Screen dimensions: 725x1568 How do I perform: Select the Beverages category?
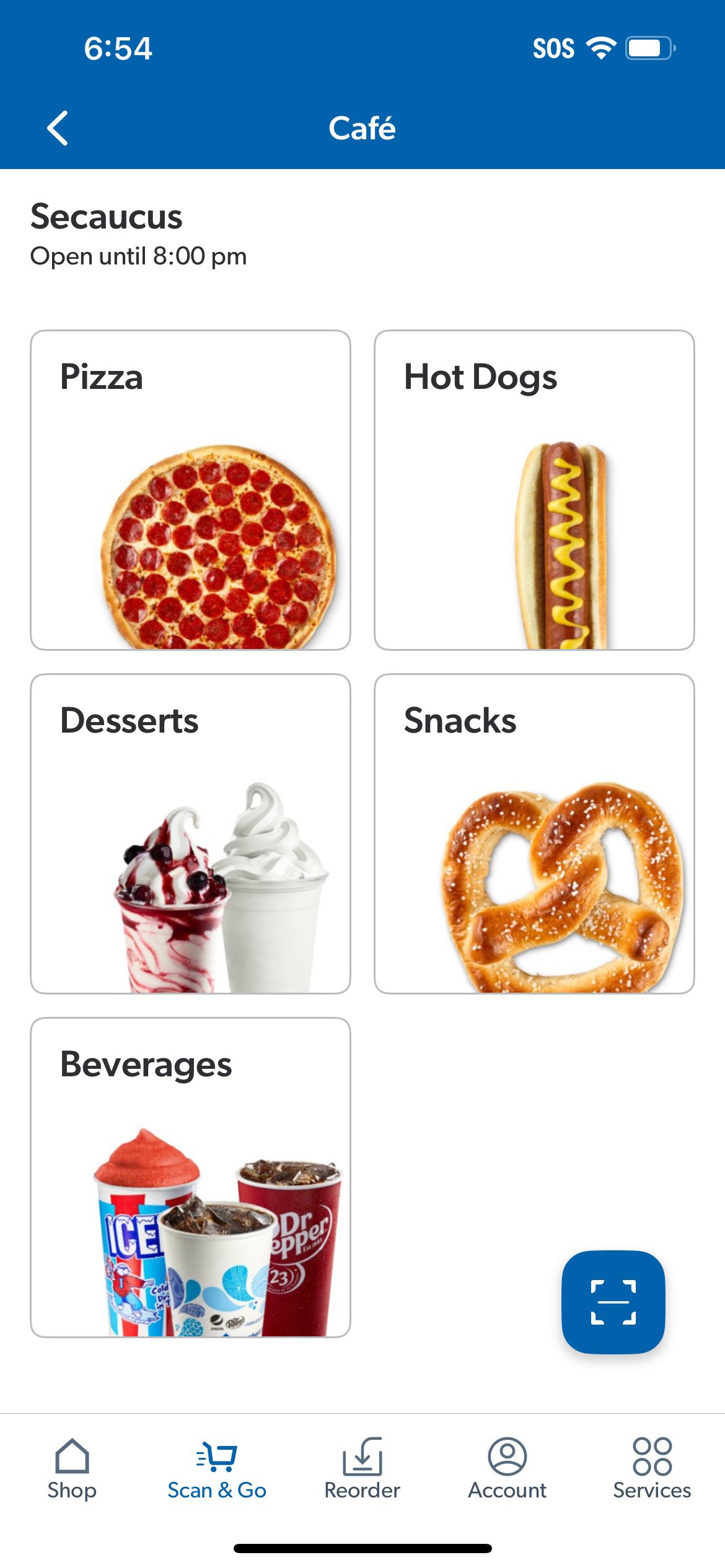[x=190, y=1177]
